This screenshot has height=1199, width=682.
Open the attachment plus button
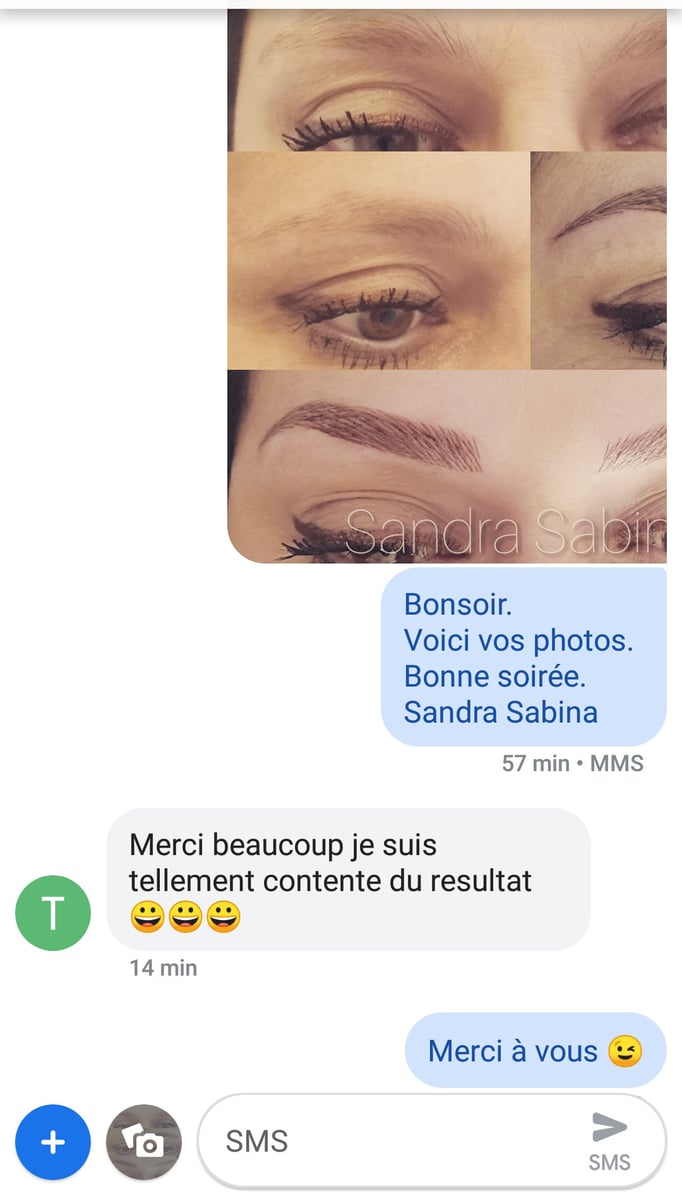click(x=53, y=1142)
